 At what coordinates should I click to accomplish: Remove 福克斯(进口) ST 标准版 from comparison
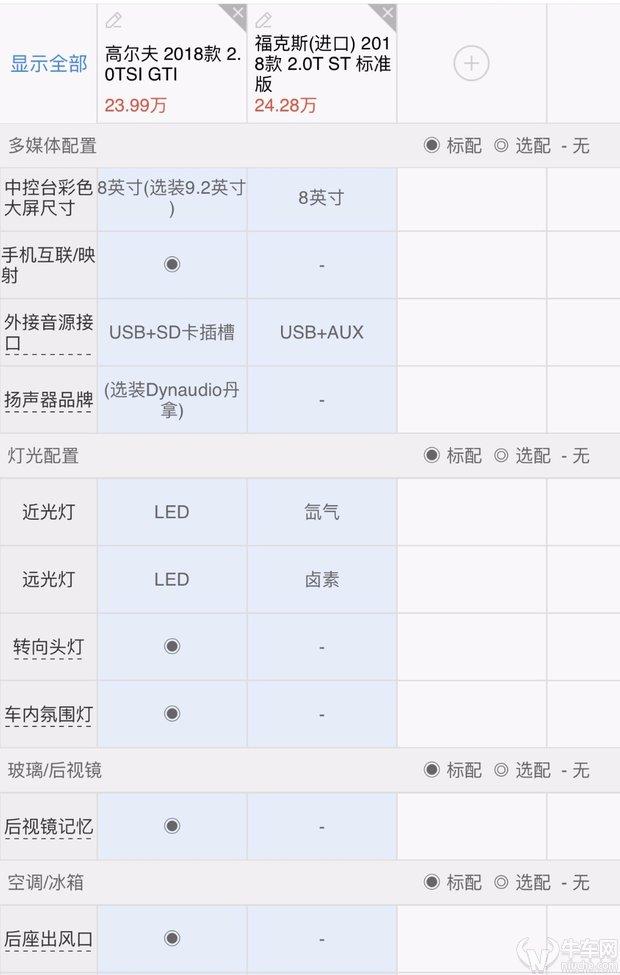pyautogui.click(x=386, y=13)
